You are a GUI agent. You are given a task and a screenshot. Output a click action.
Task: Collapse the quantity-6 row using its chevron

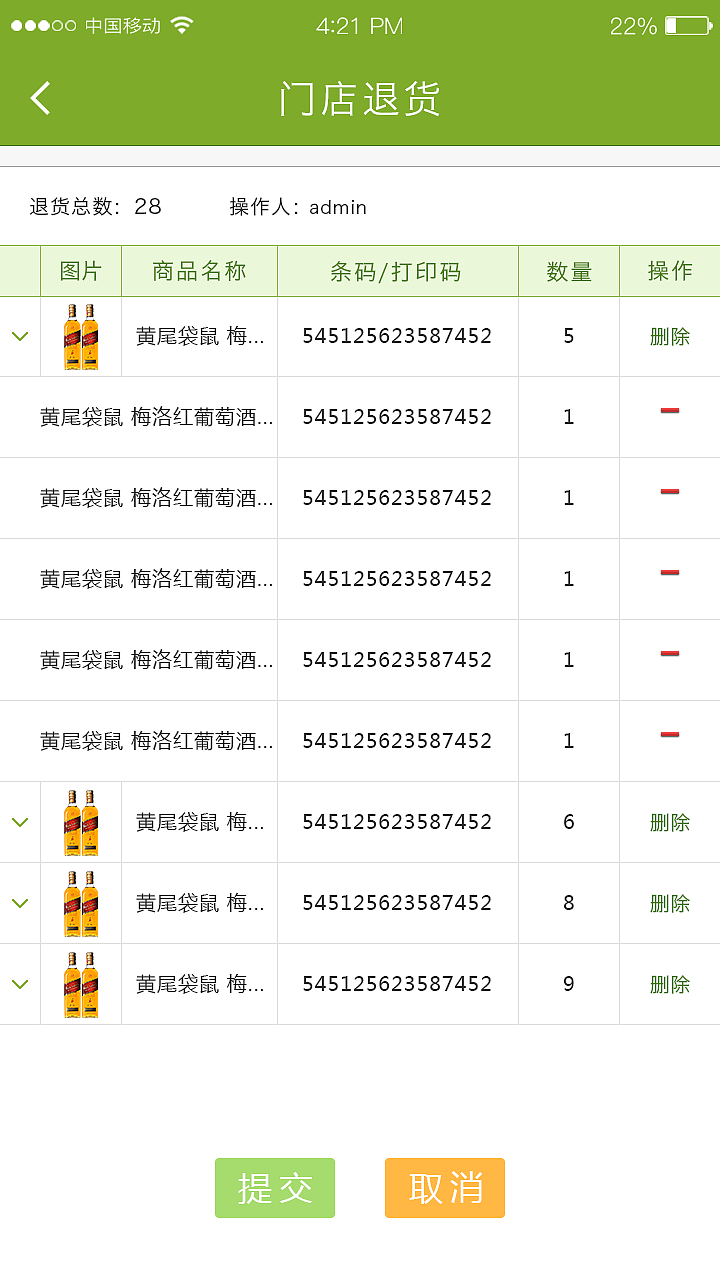pyautogui.click(x=20, y=822)
